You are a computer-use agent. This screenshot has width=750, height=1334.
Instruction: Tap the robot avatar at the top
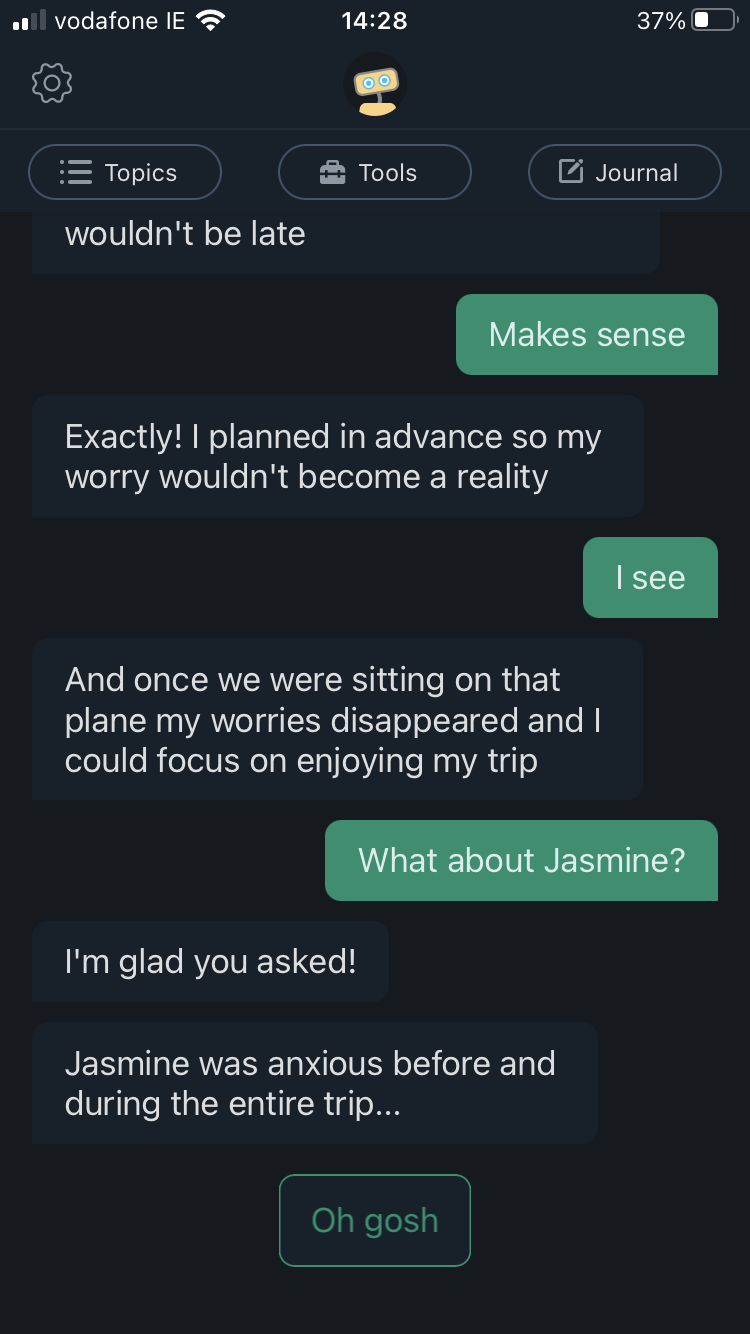[375, 85]
